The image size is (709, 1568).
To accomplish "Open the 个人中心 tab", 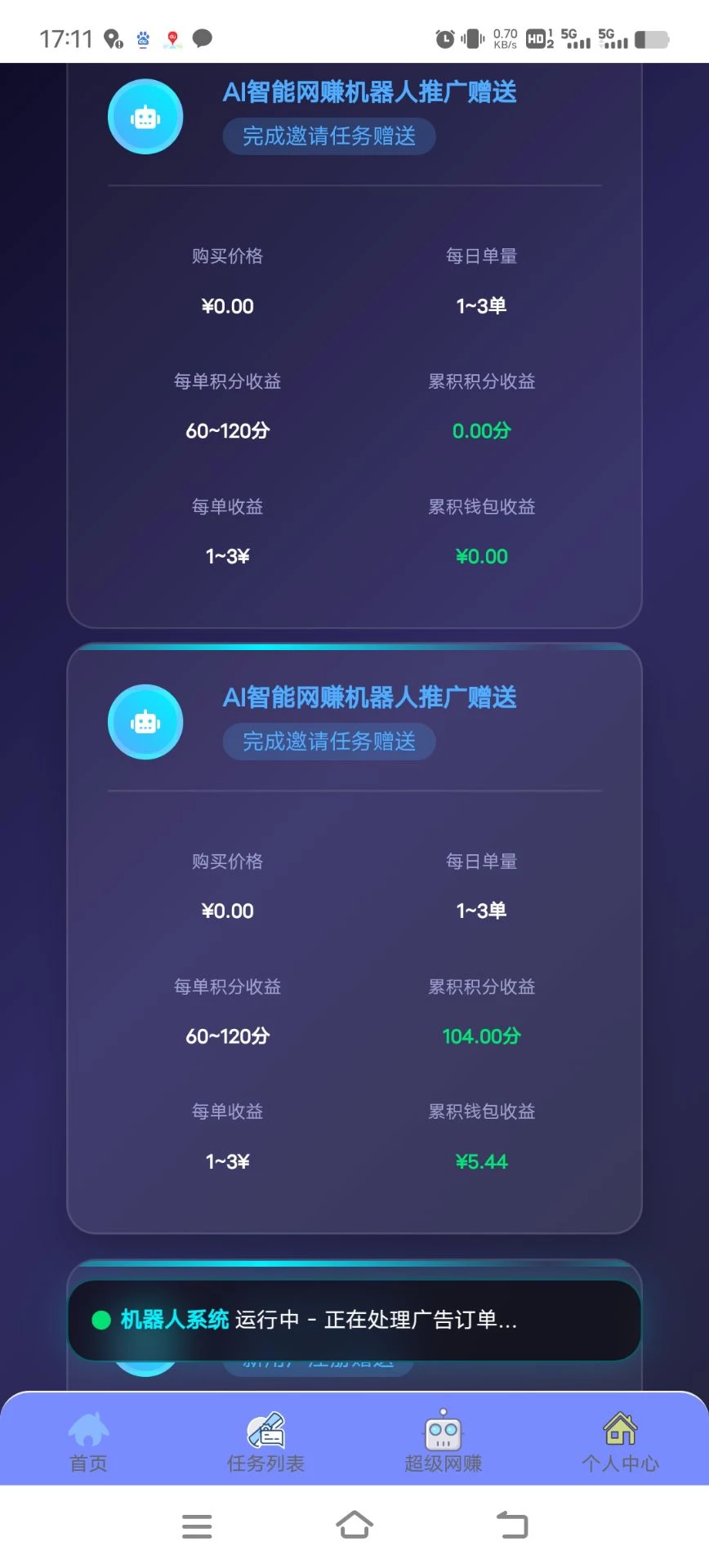I will point(620,1442).
